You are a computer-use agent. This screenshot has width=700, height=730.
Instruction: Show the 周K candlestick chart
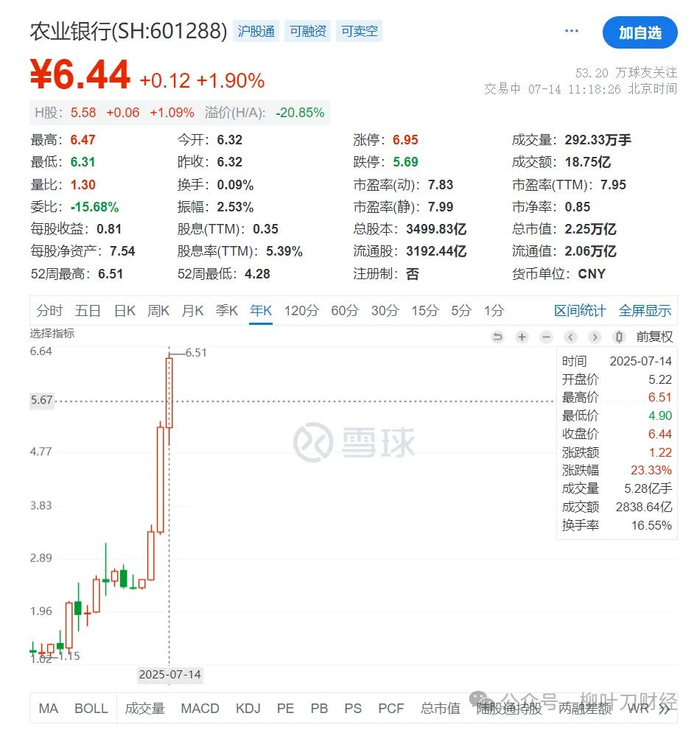pos(158,311)
